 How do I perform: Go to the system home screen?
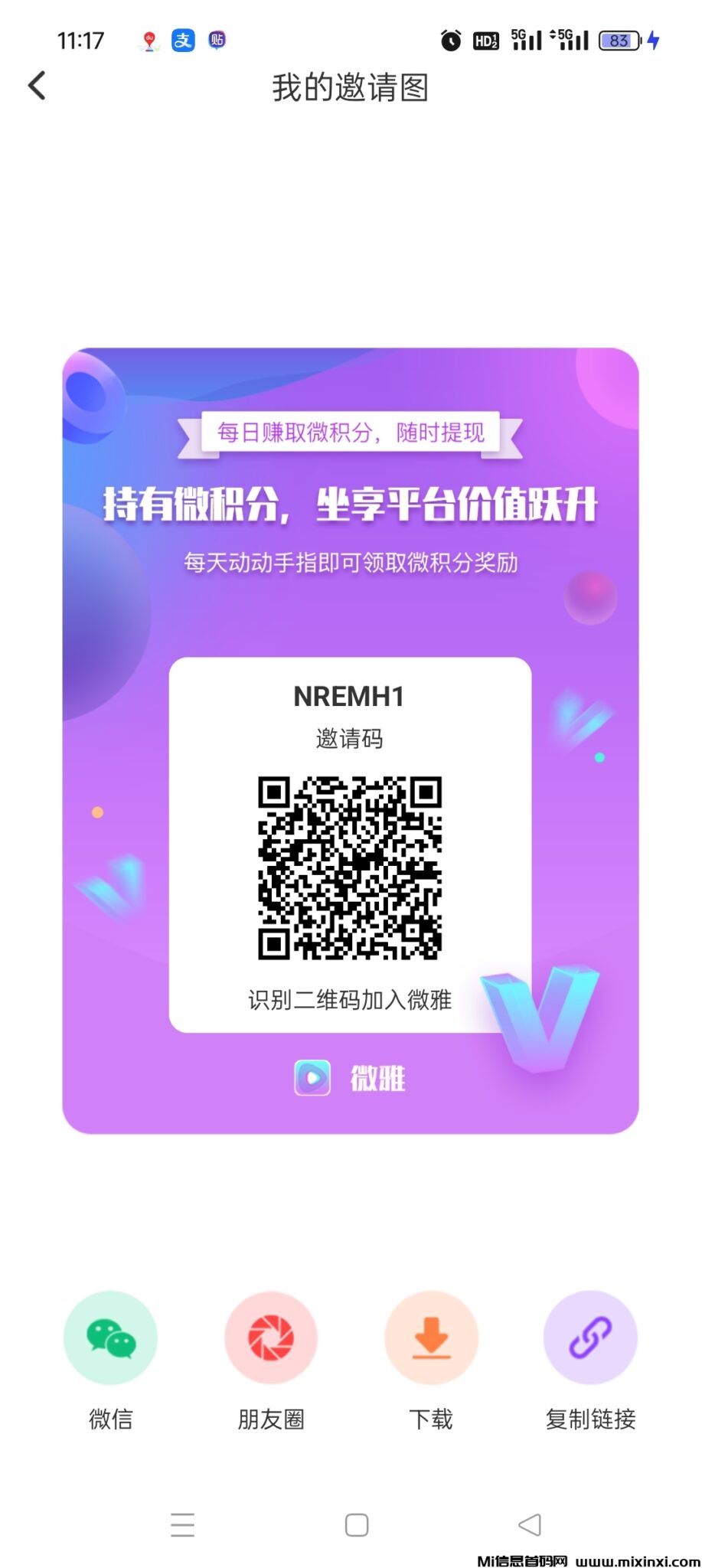coord(357,1524)
